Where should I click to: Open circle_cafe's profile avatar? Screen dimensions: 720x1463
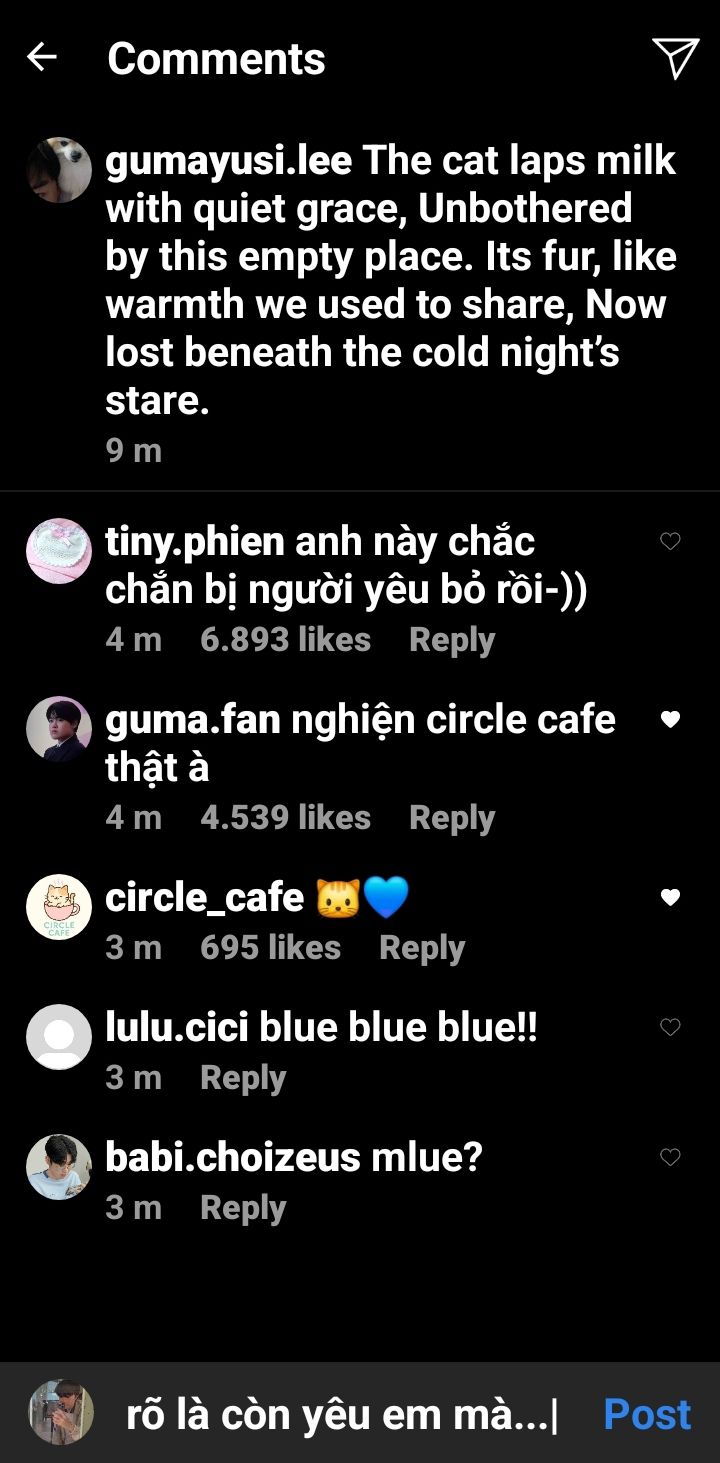tap(59, 907)
